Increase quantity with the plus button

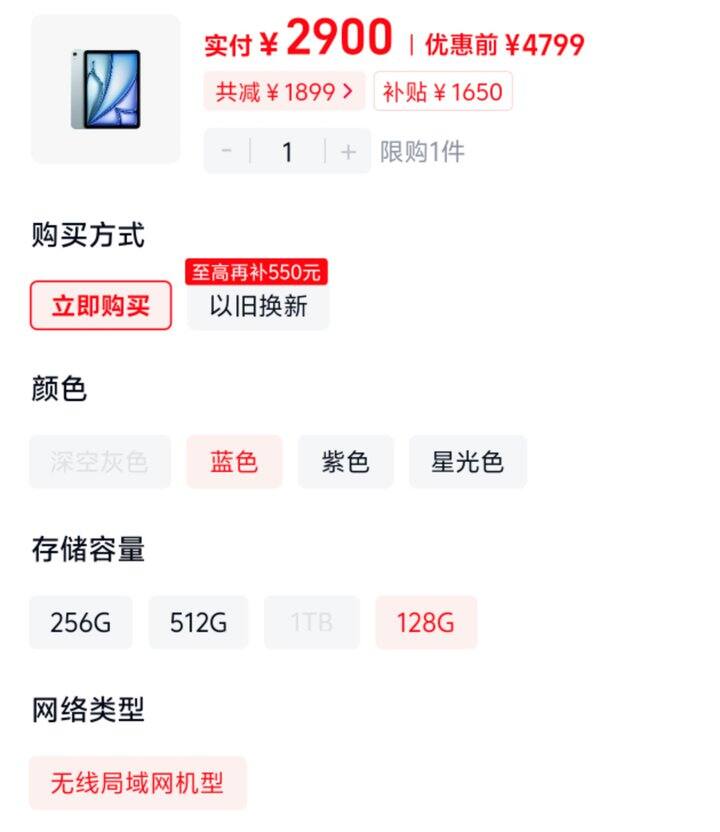coord(348,152)
